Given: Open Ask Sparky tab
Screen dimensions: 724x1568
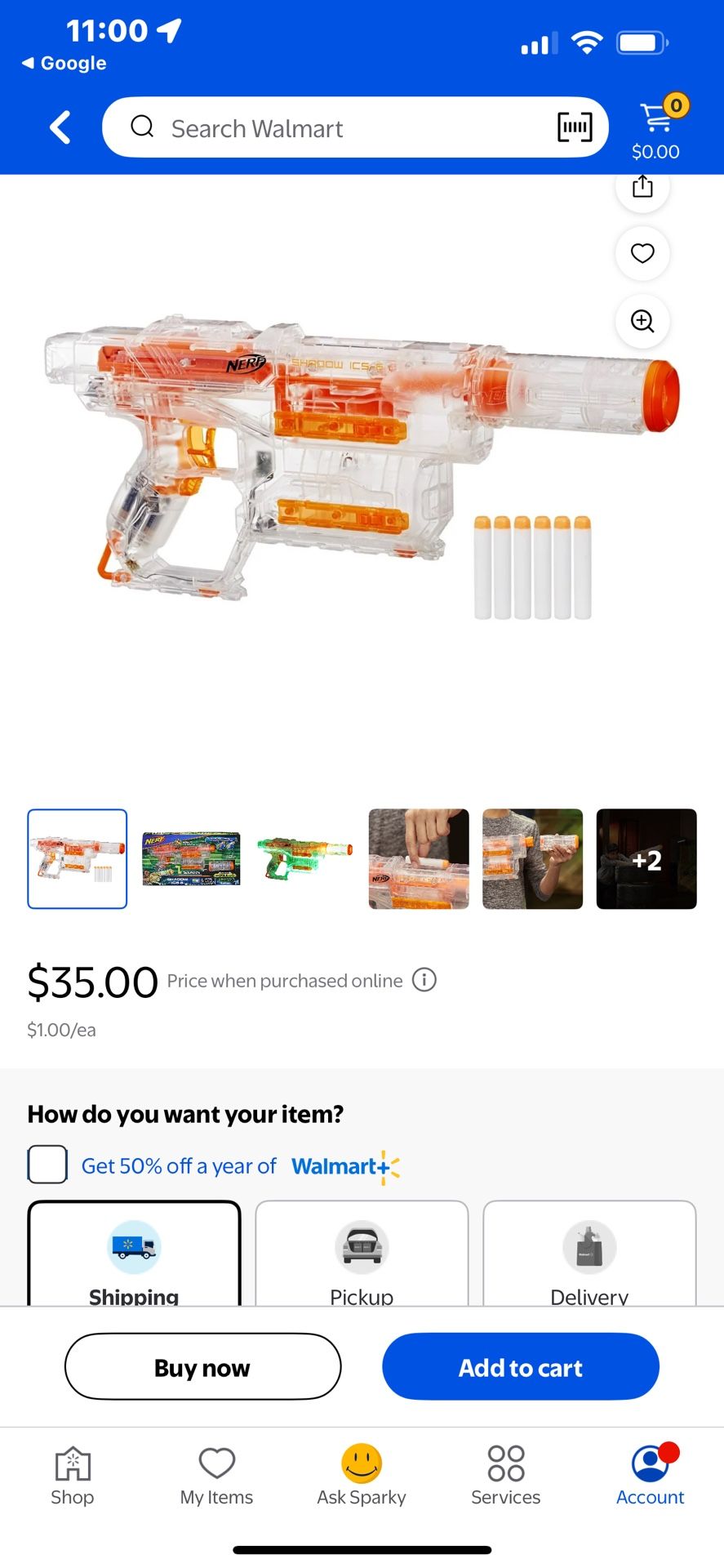Looking at the screenshot, I should (x=362, y=1476).
